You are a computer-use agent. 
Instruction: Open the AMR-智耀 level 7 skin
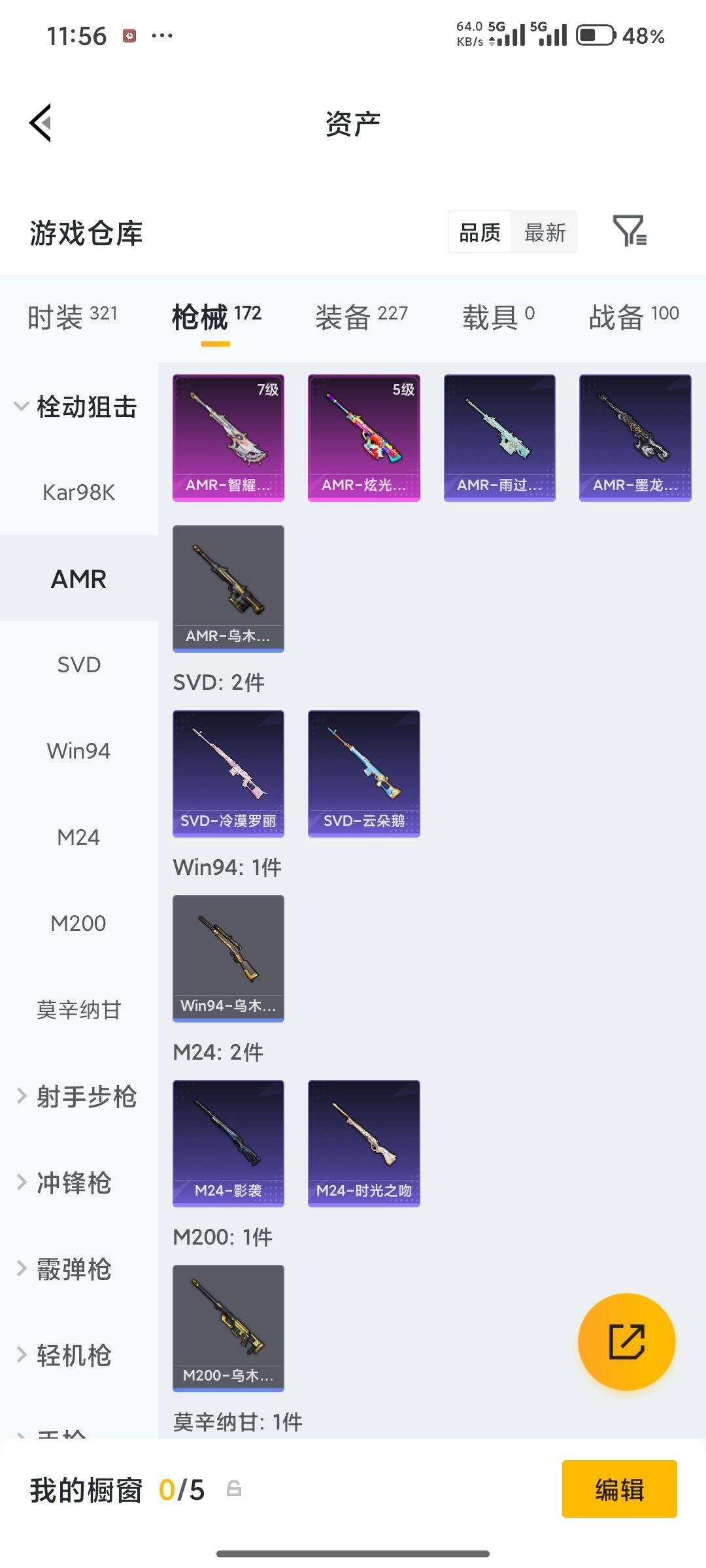(x=228, y=438)
